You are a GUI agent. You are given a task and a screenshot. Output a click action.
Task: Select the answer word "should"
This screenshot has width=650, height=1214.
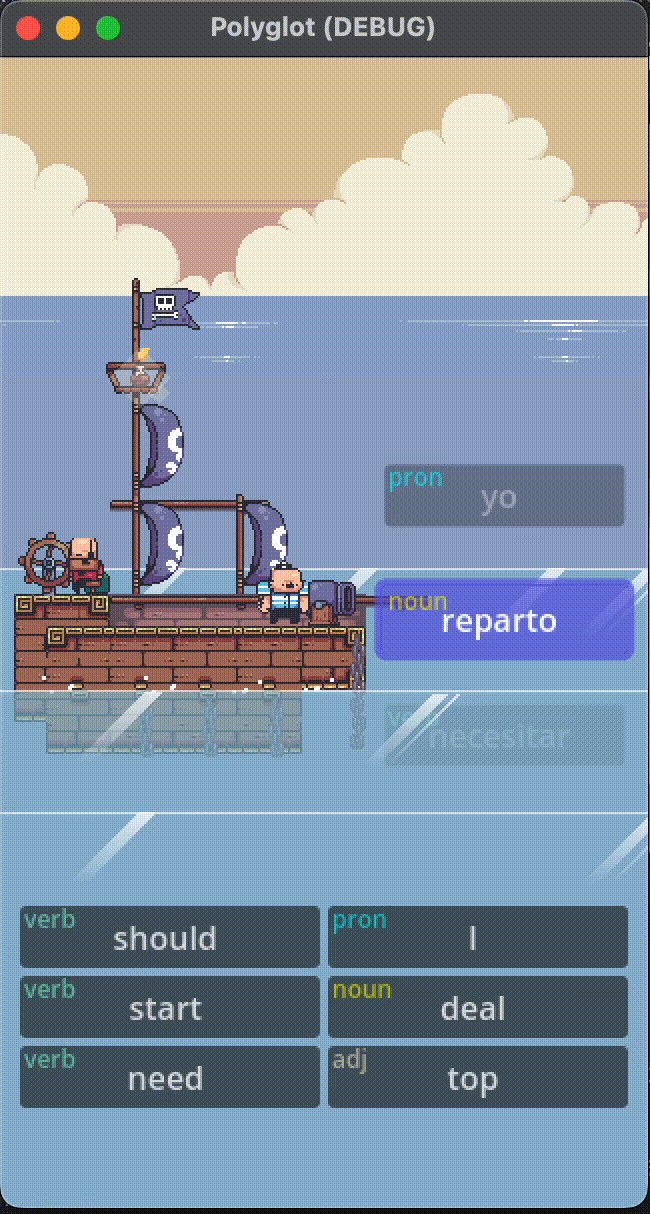[170, 937]
